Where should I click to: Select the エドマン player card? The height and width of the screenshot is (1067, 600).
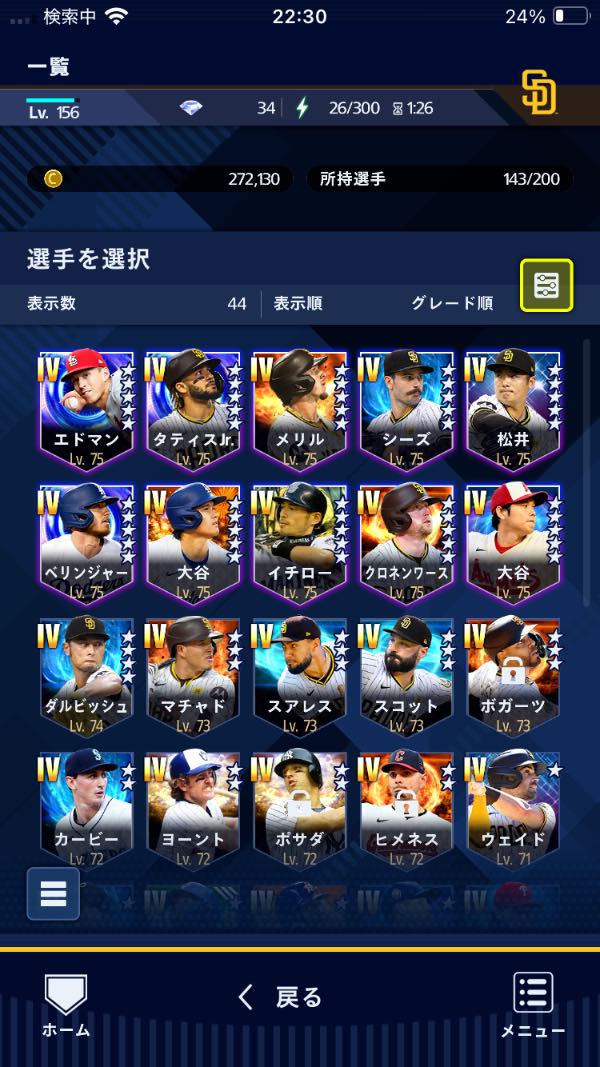86,410
